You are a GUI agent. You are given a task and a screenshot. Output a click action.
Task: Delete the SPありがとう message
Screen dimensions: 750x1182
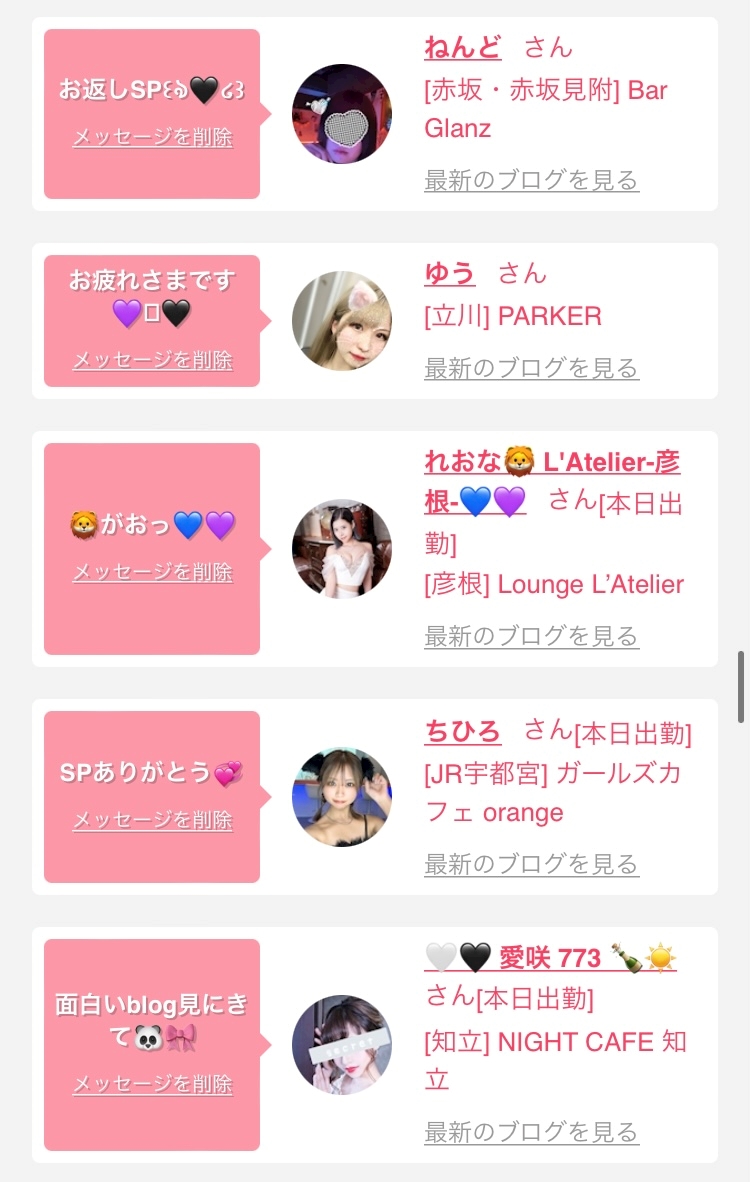pyautogui.click(x=152, y=819)
